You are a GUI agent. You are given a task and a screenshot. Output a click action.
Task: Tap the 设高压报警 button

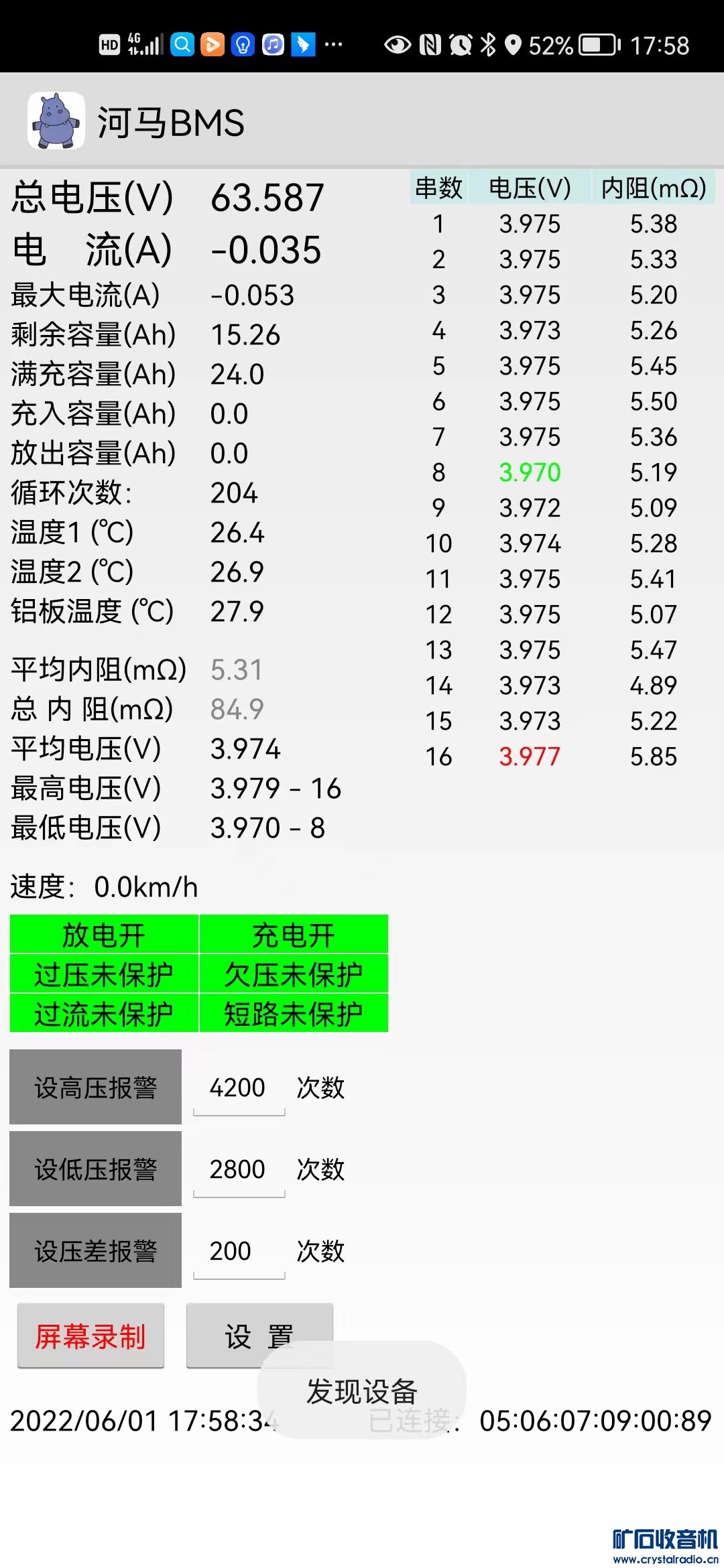pos(95,1087)
